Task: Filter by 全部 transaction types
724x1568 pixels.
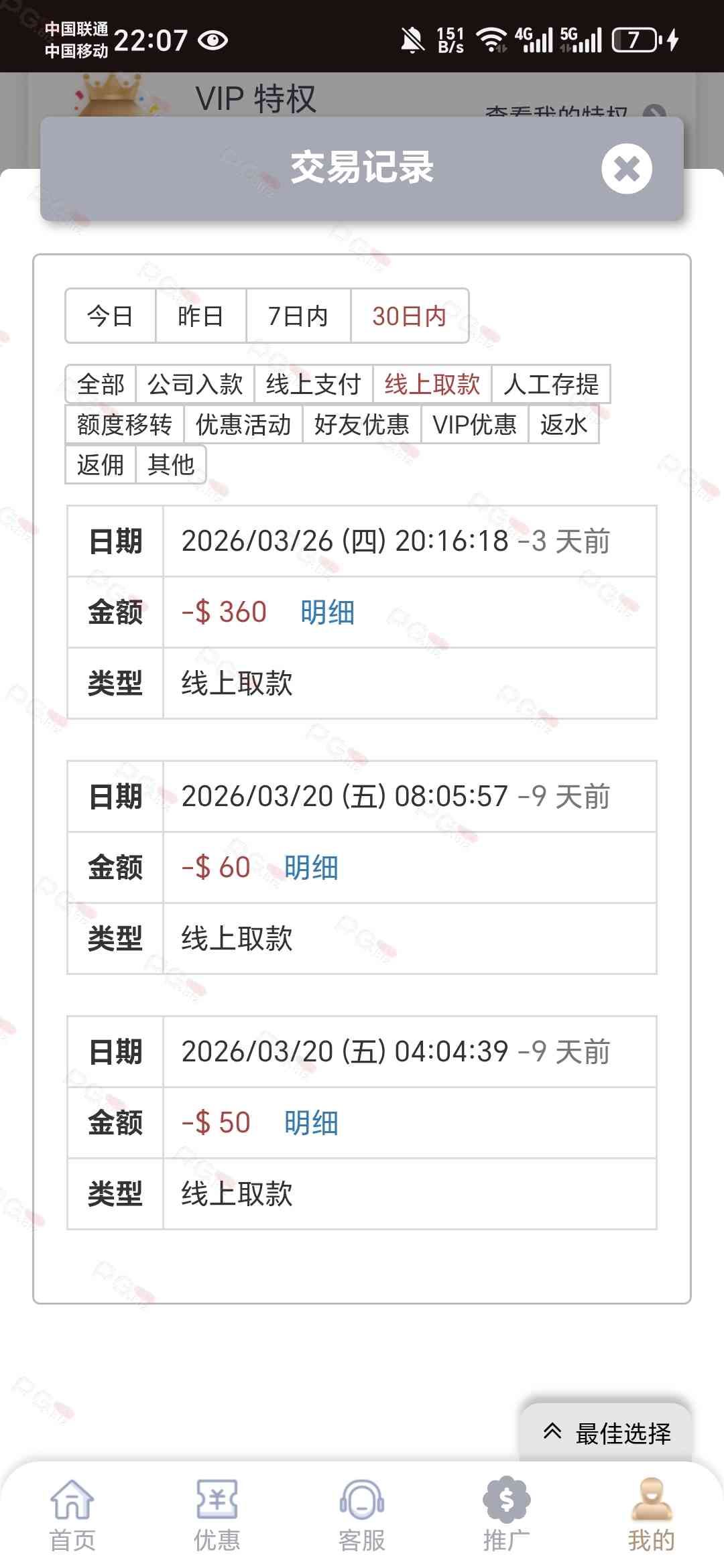Action: pyautogui.click(x=101, y=385)
